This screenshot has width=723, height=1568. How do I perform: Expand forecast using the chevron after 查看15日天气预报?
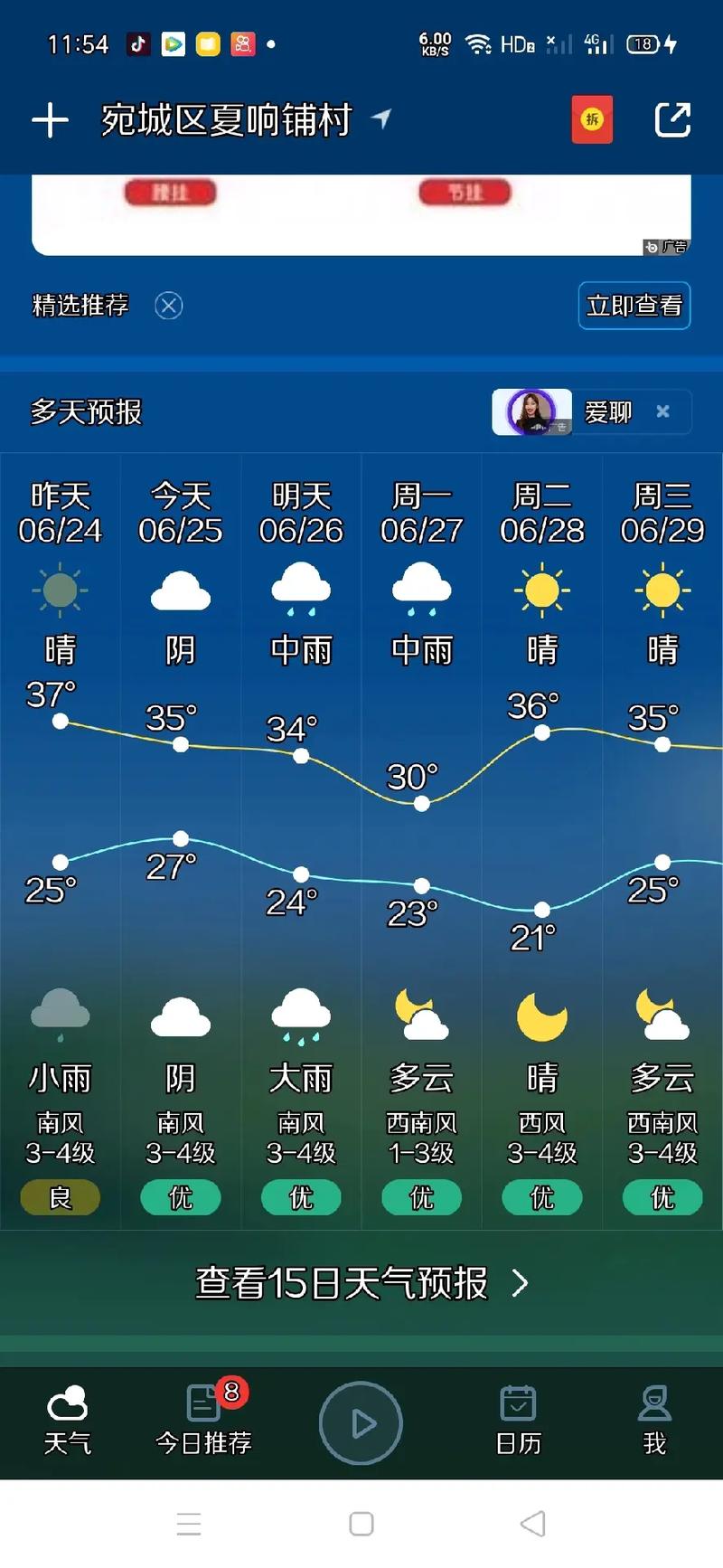pyautogui.click(x=520, y=1282)
